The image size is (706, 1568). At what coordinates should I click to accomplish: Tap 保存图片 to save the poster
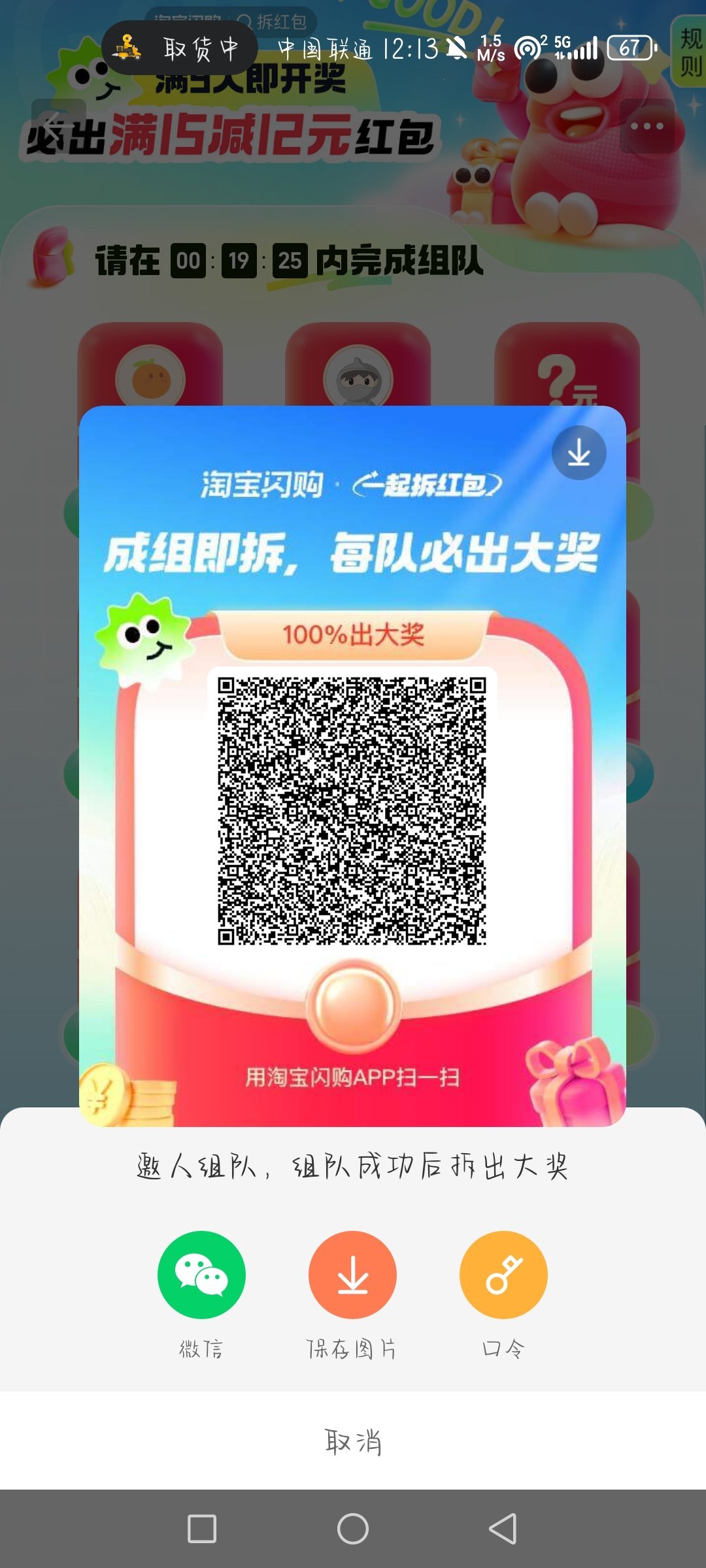click(x=352, y=1275)
